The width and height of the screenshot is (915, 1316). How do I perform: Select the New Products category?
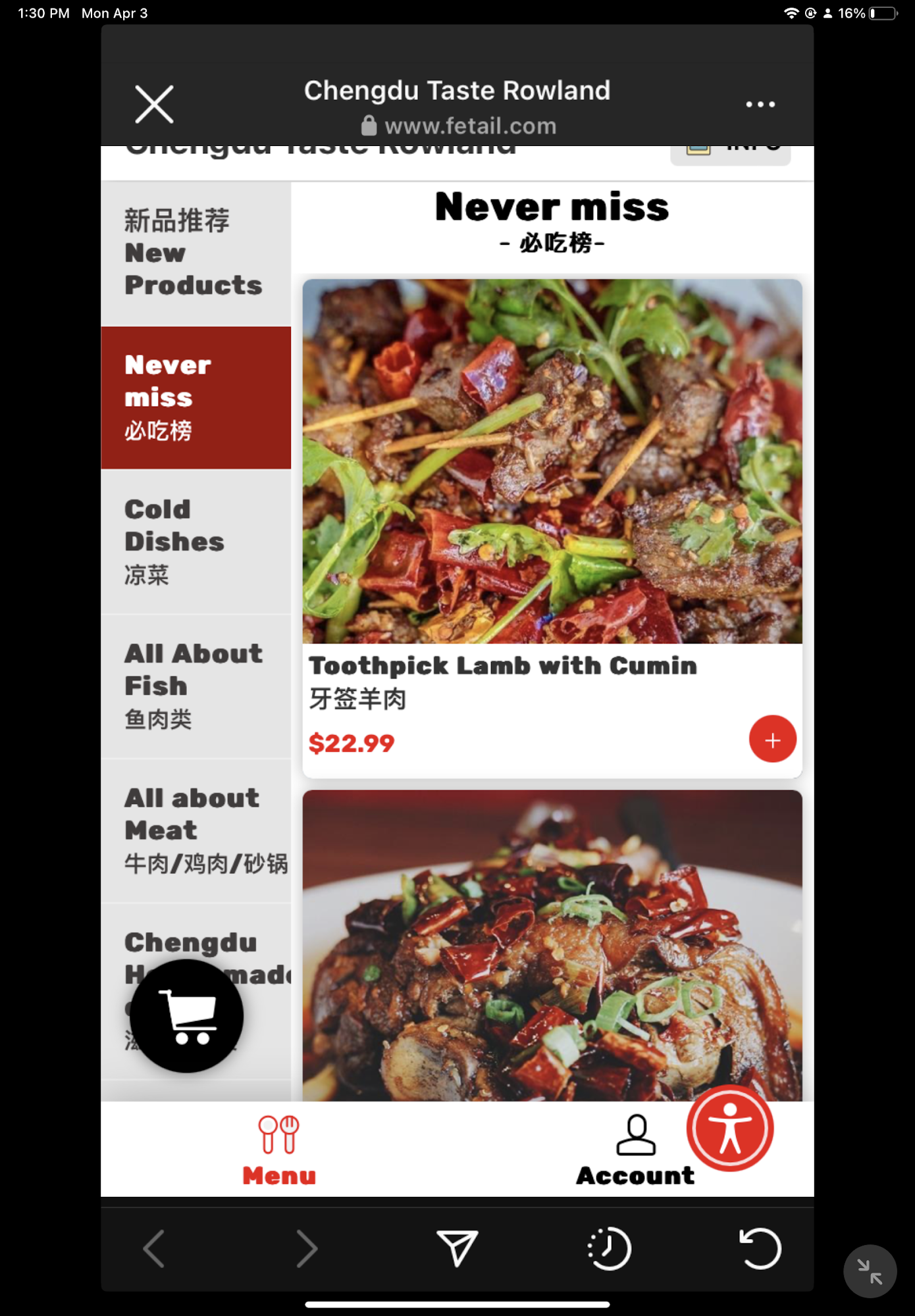pos(196,253)
